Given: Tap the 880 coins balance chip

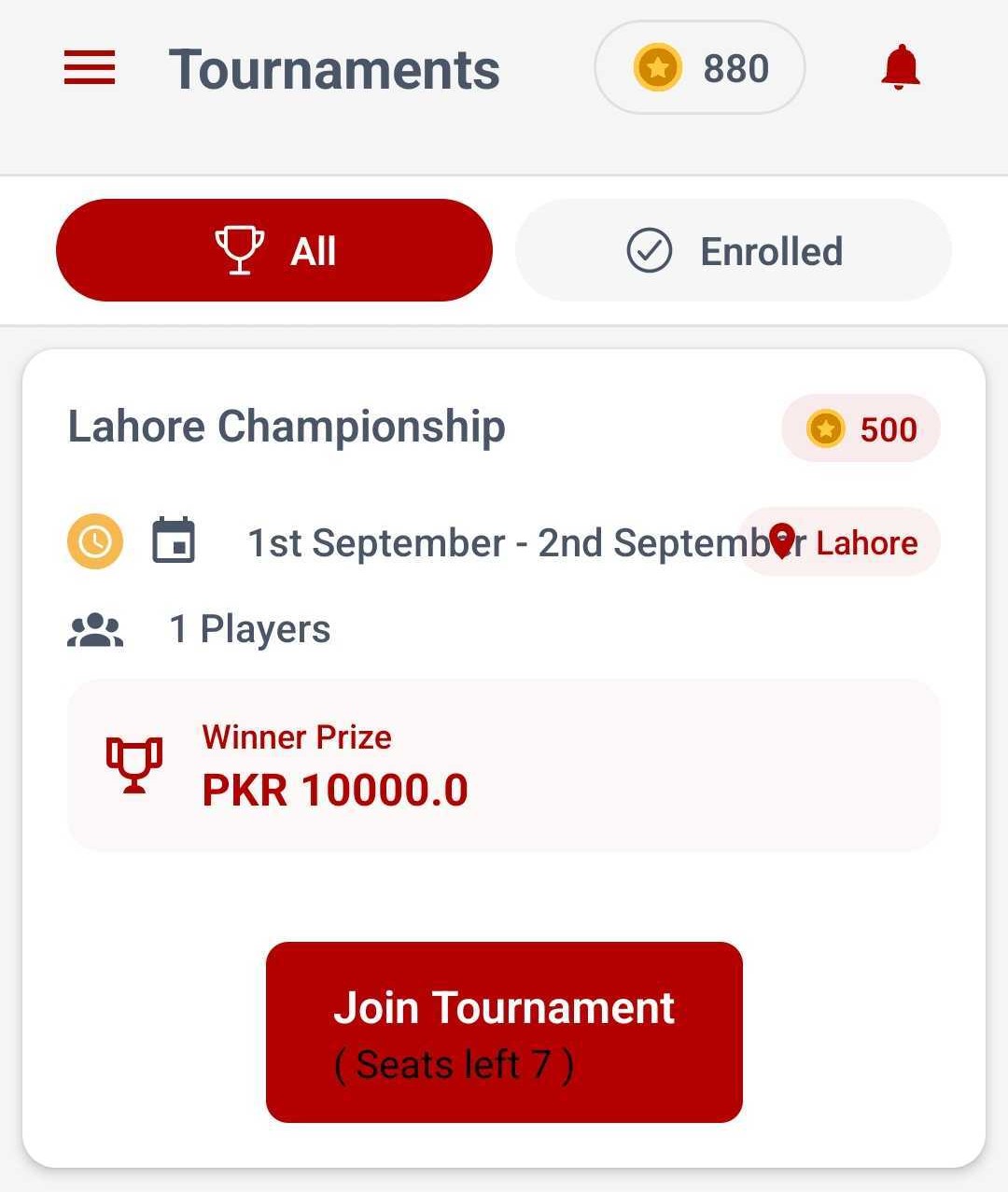Looking at the screenshot, I should click(700, 68).
